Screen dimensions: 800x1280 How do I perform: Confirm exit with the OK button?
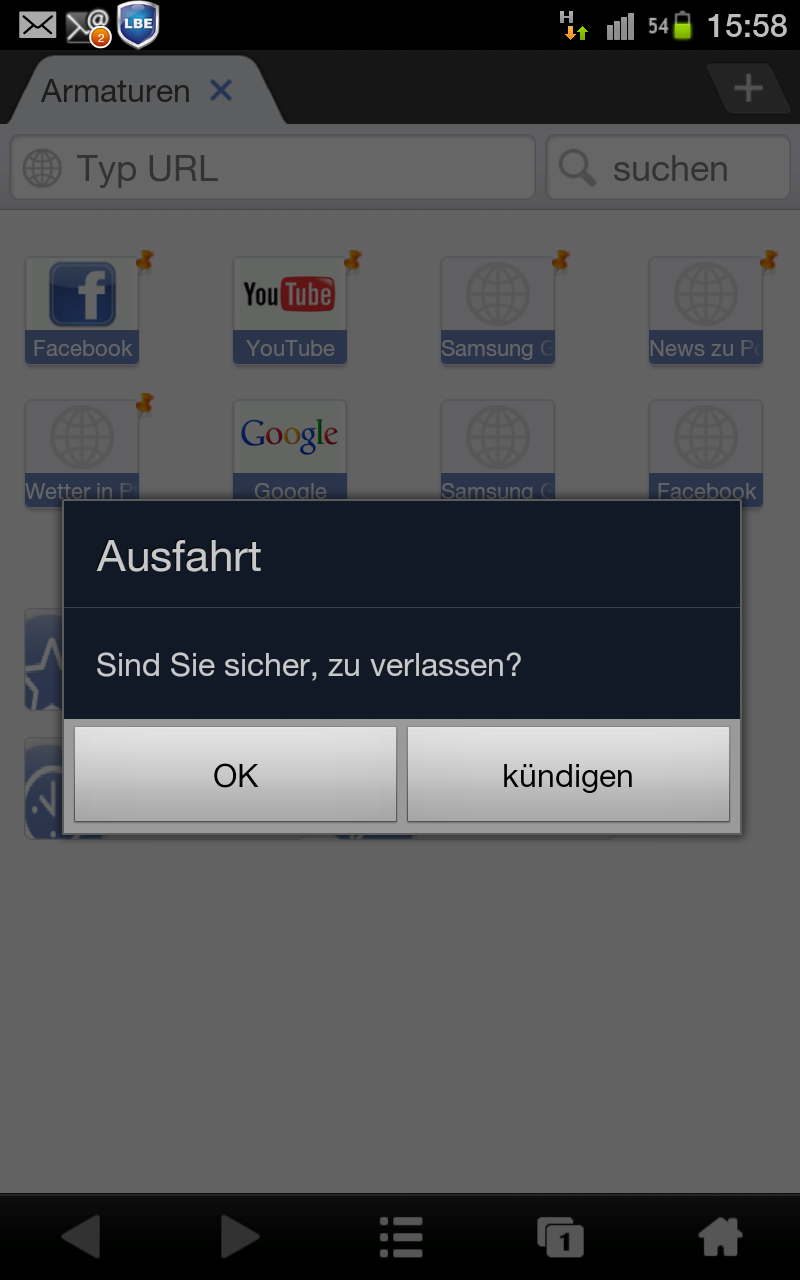point(235,774)
